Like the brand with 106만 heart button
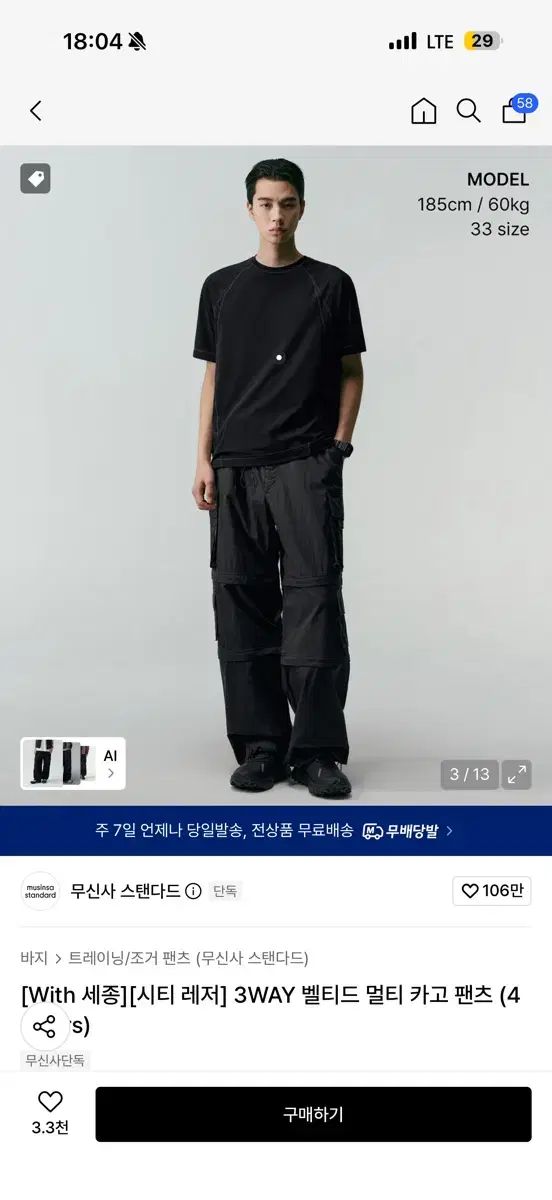The image size is (552, 1200). pyautogui.click(x=491, y=891)
